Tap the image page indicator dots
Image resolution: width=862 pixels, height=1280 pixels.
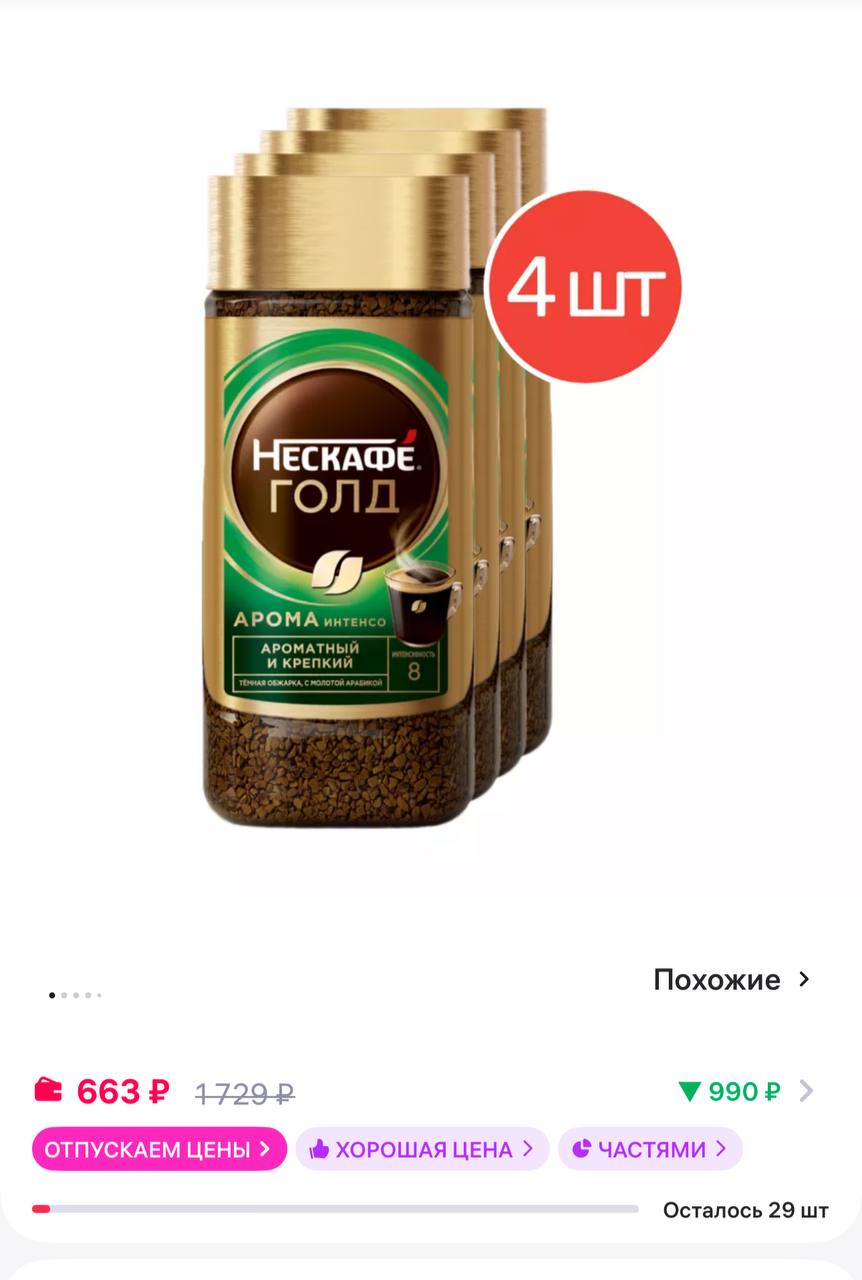[75, 995]
